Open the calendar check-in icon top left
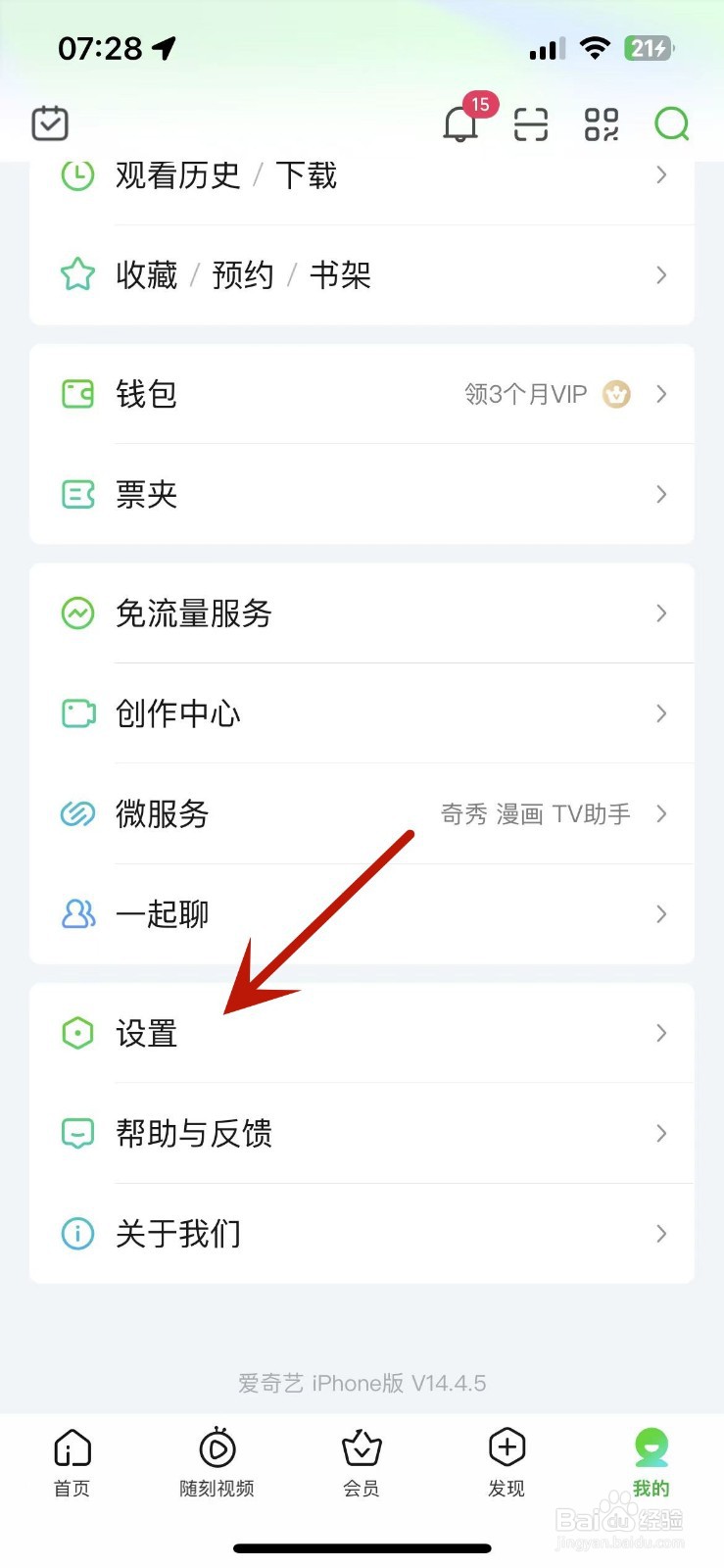 pyautogui.click(x=49, y=122)
